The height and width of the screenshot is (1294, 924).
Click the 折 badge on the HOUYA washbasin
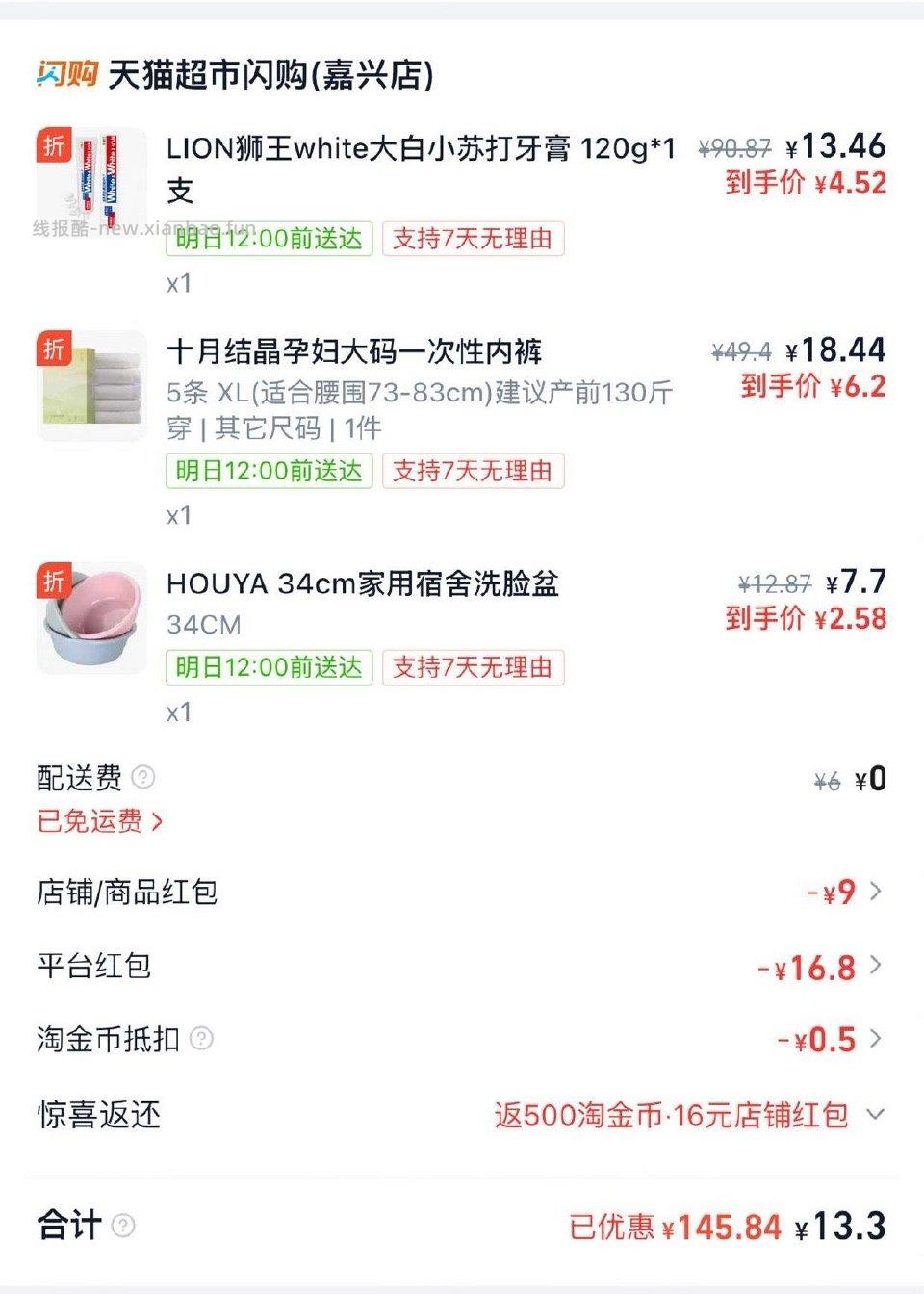55,579
